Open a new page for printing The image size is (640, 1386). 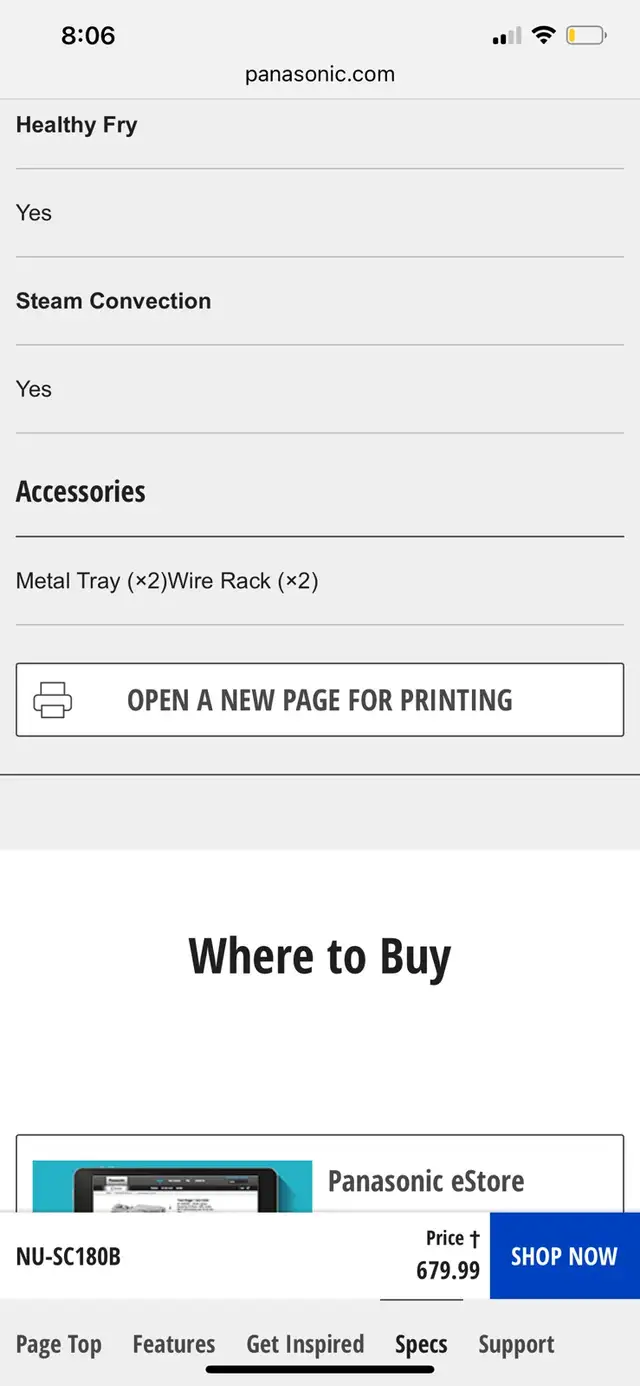[x=320, y=700]
